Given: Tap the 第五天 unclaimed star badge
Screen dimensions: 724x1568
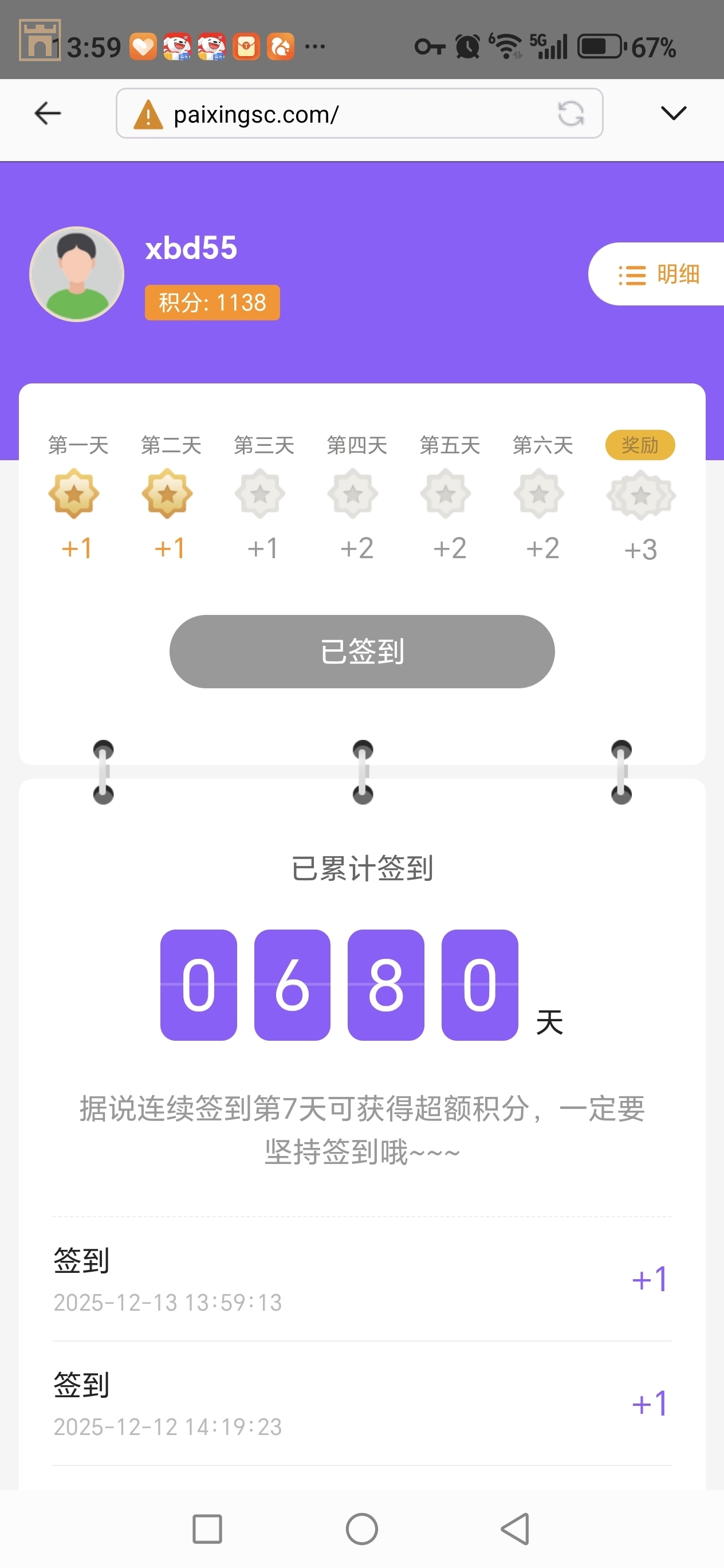Looking at the screenshot, I should click(x=446, y=494).
